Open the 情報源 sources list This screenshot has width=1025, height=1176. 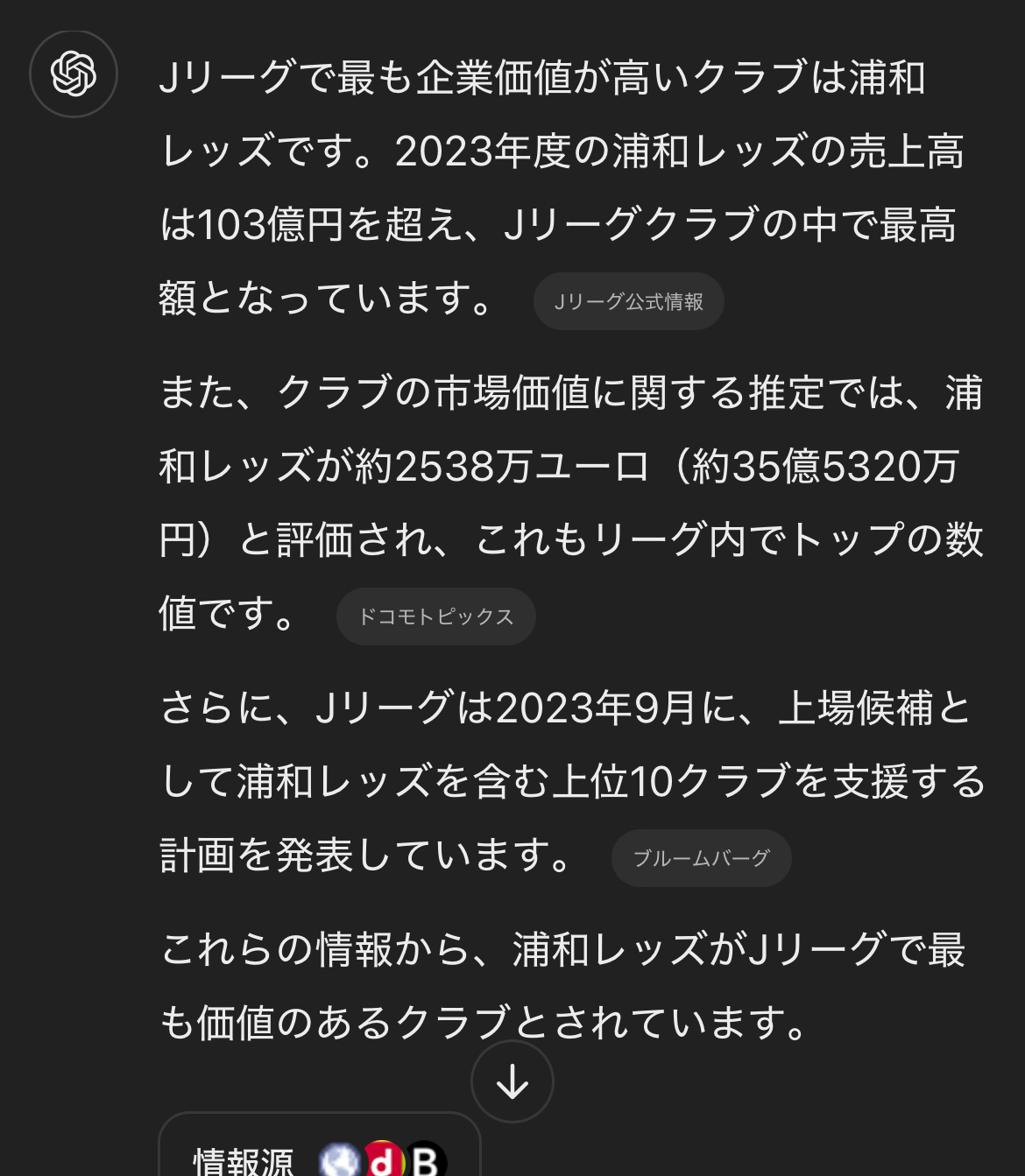pos(319,1156)
